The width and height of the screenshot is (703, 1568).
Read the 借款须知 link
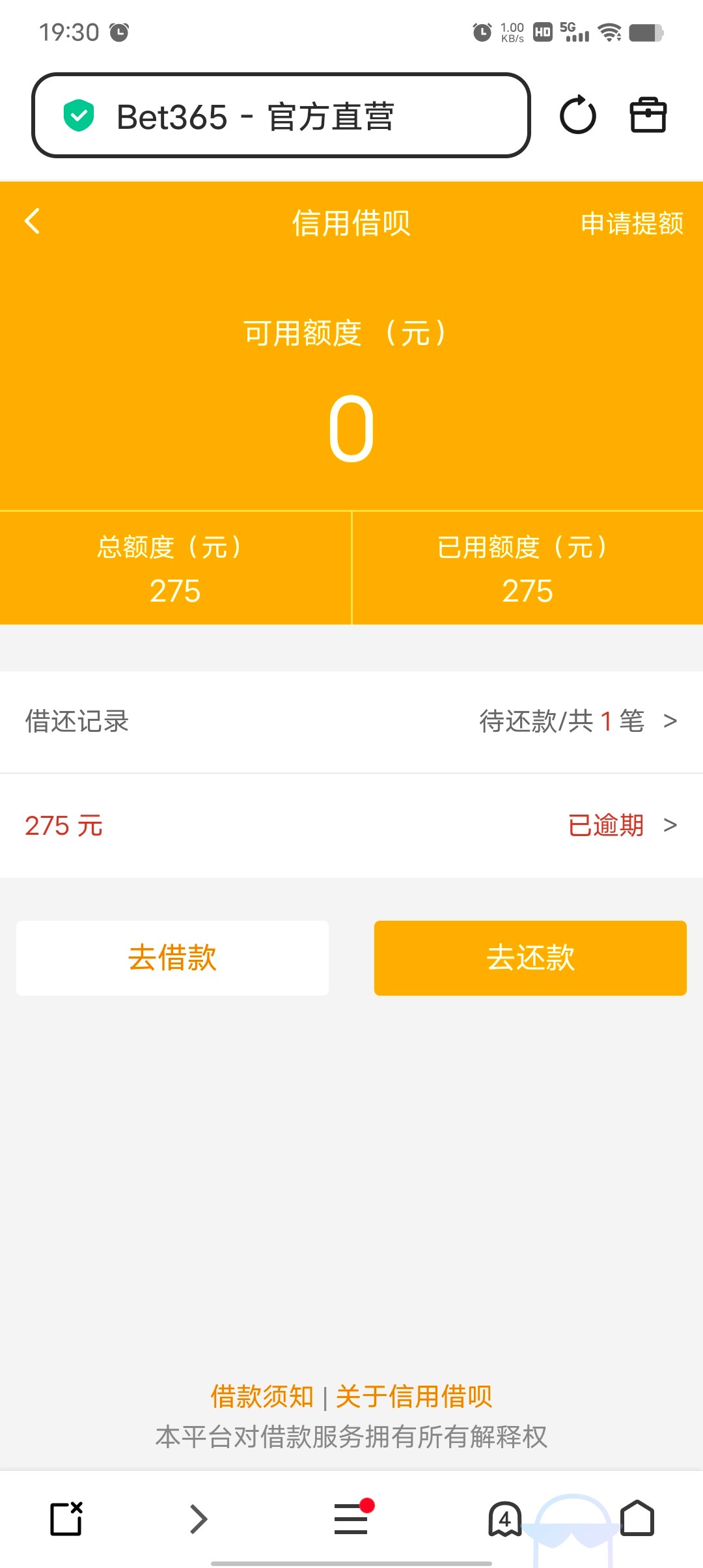[x=262, y=1397]
